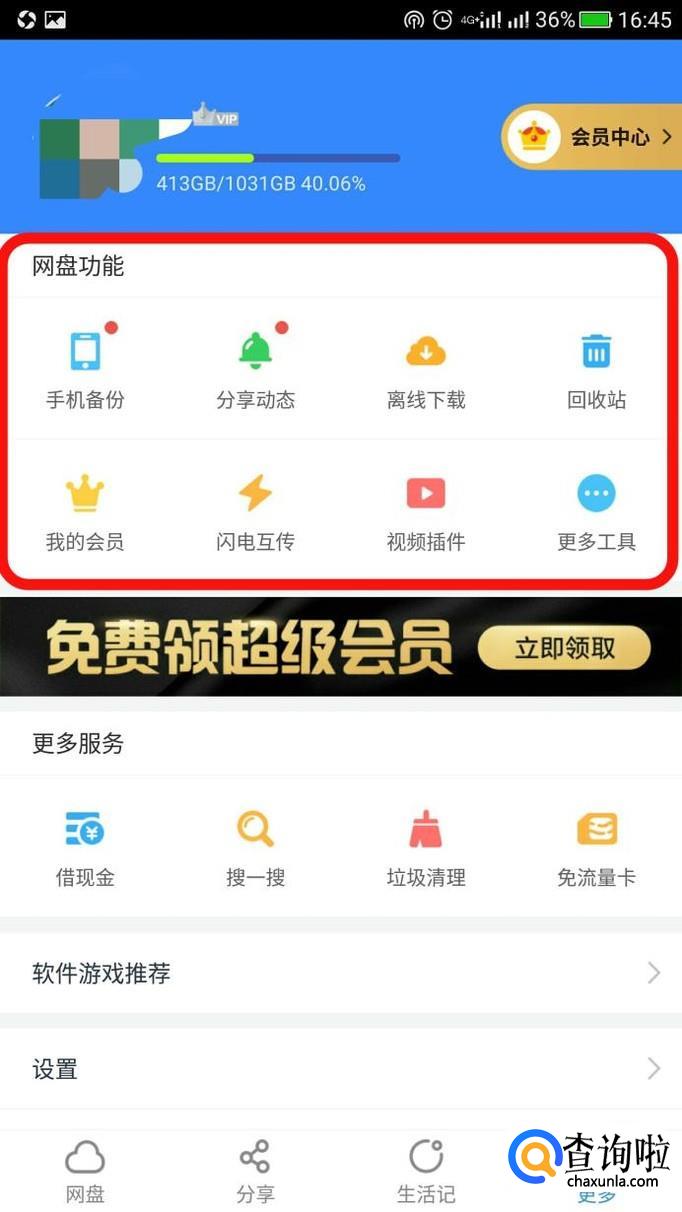Launch 闪电互传 fast transfer
682x1212 pixels.
coord(256,510)
